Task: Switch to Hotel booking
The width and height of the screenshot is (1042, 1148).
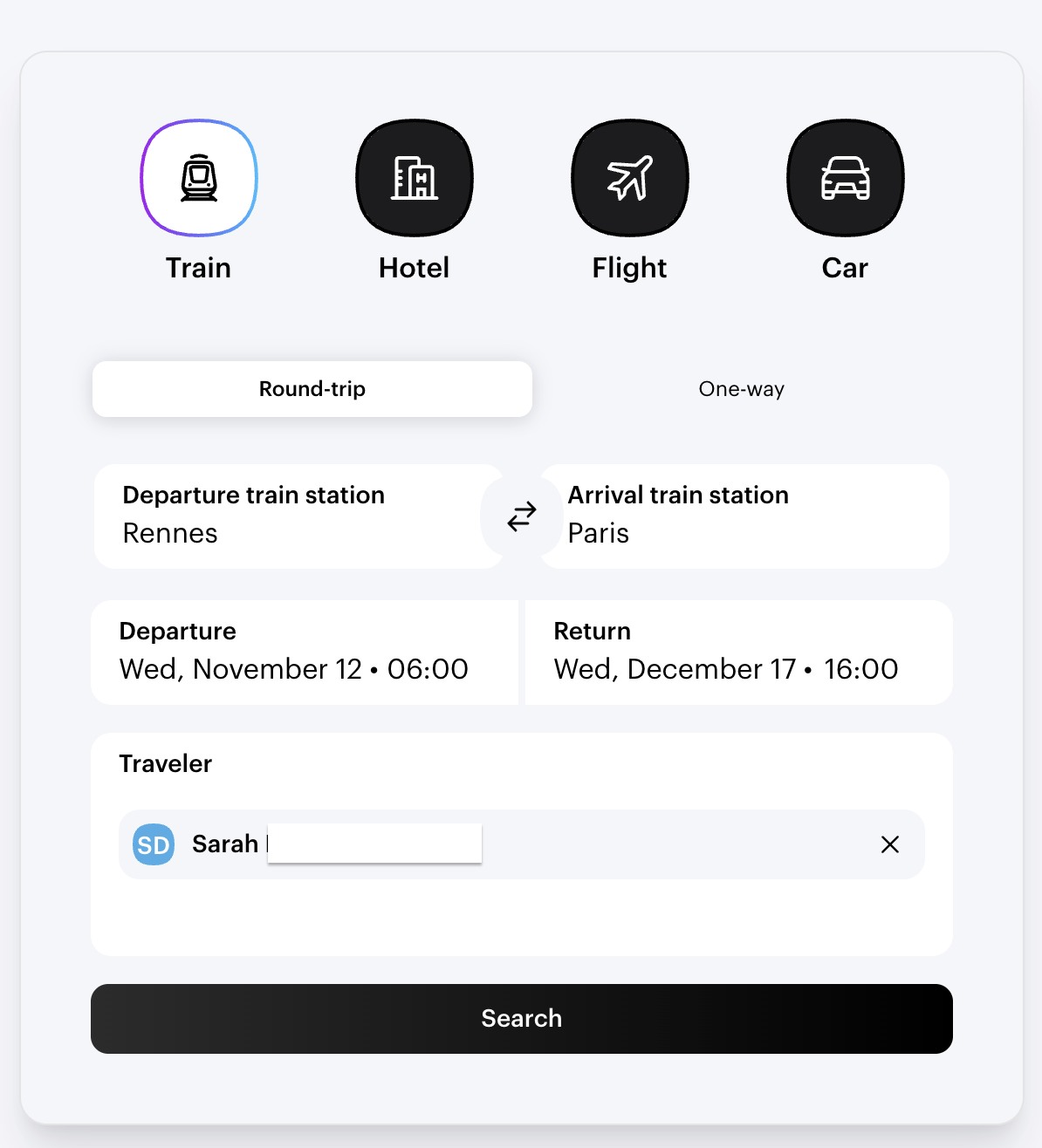Action: point(415,178)
